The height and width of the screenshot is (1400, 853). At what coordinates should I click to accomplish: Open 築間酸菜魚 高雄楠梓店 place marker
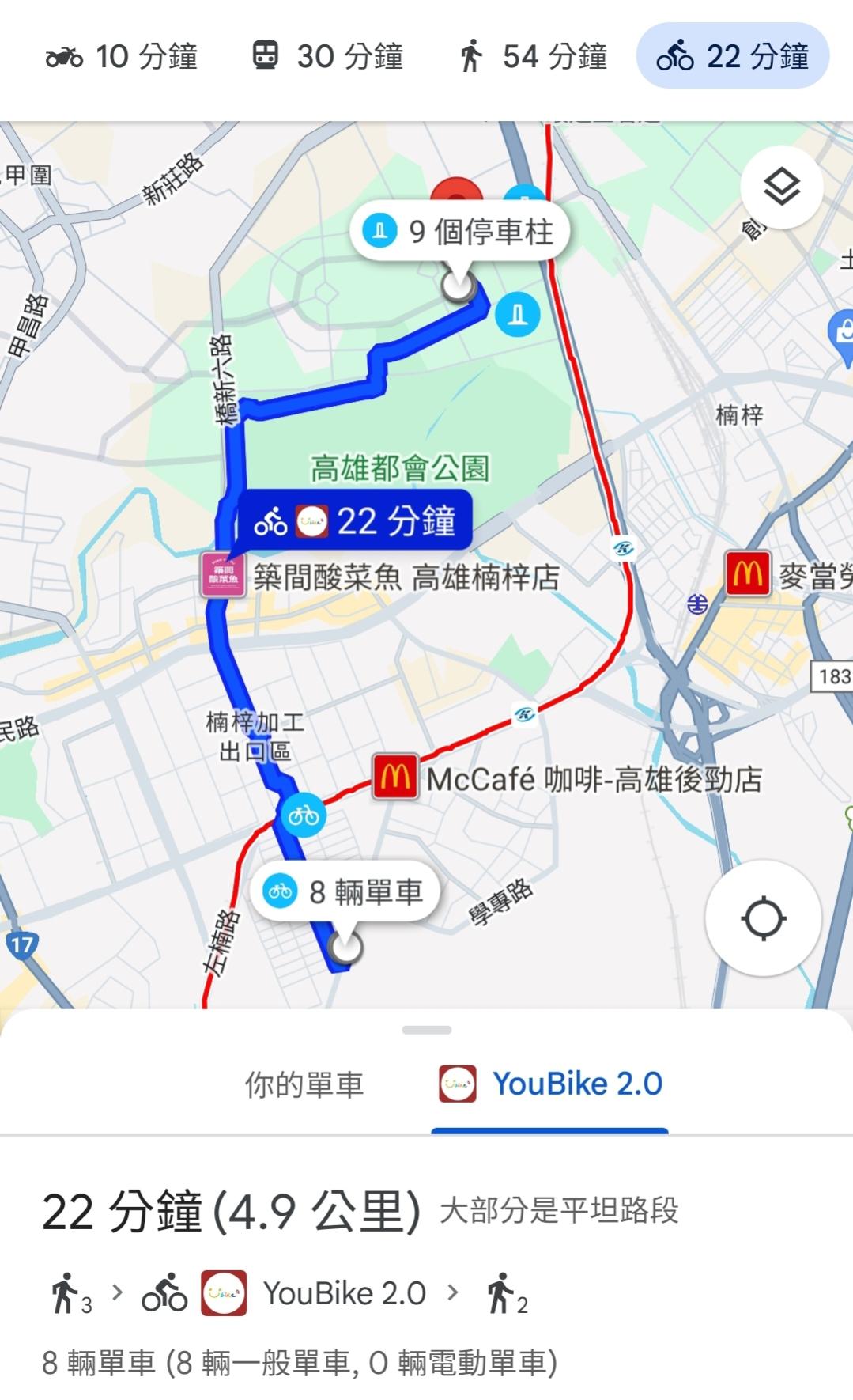224,576
